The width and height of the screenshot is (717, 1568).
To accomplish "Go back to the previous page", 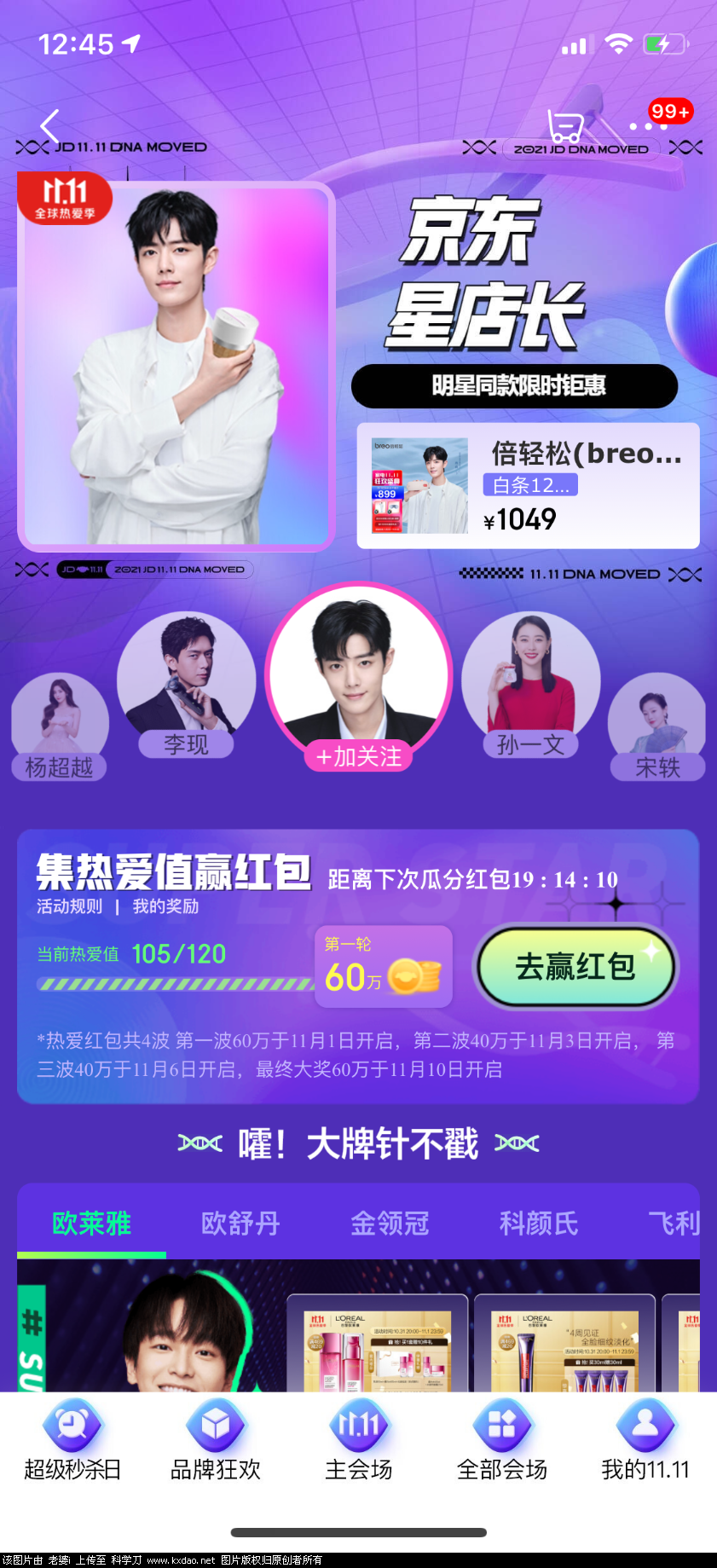I will point(49,126).
